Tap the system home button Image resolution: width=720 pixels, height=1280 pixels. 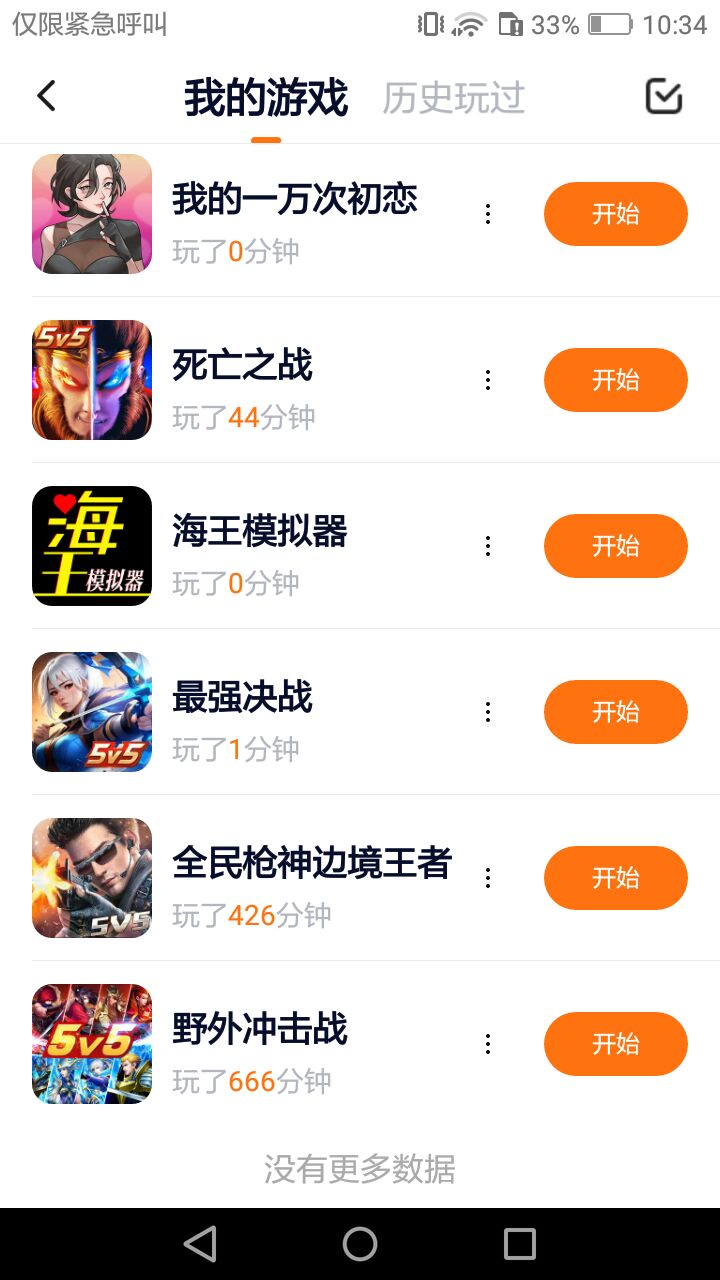click(360, 1244)
